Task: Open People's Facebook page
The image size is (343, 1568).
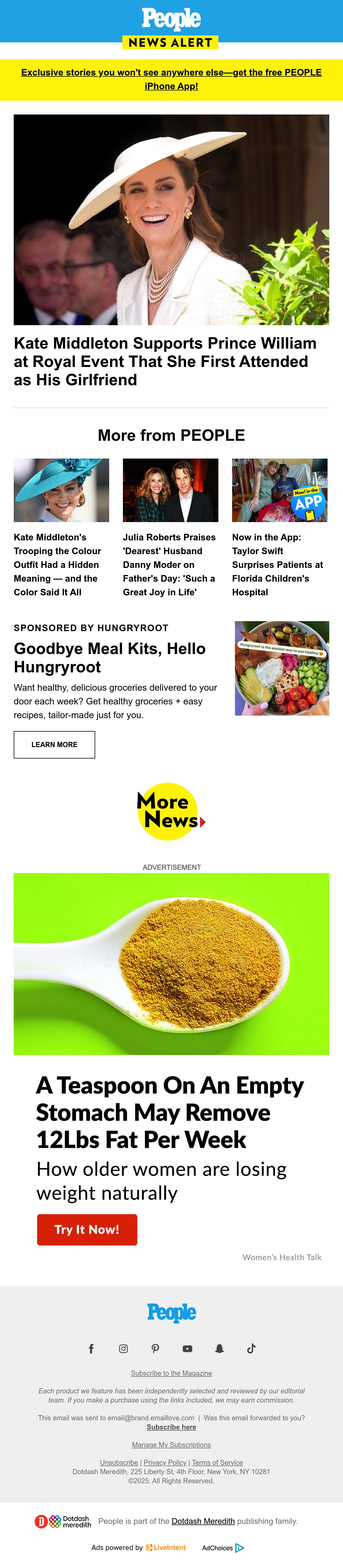Action: [91, 1348]
